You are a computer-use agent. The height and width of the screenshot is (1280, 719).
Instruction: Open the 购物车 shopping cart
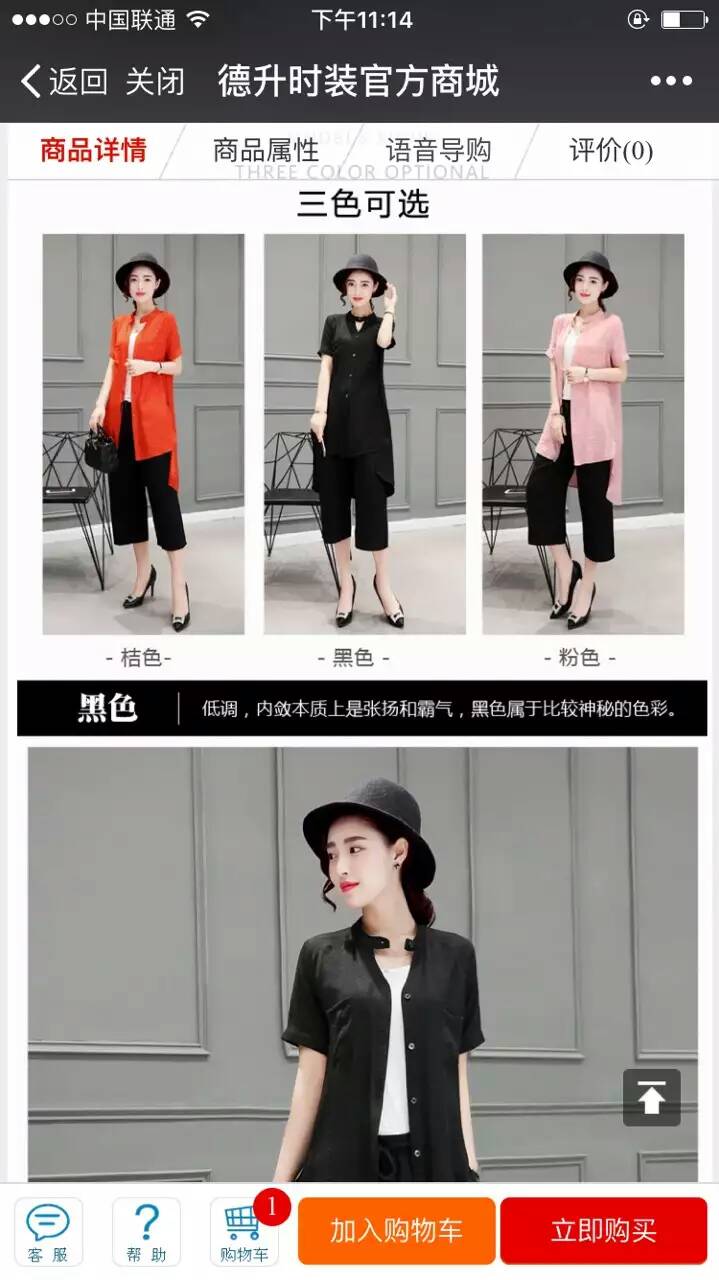(244, 1232)
